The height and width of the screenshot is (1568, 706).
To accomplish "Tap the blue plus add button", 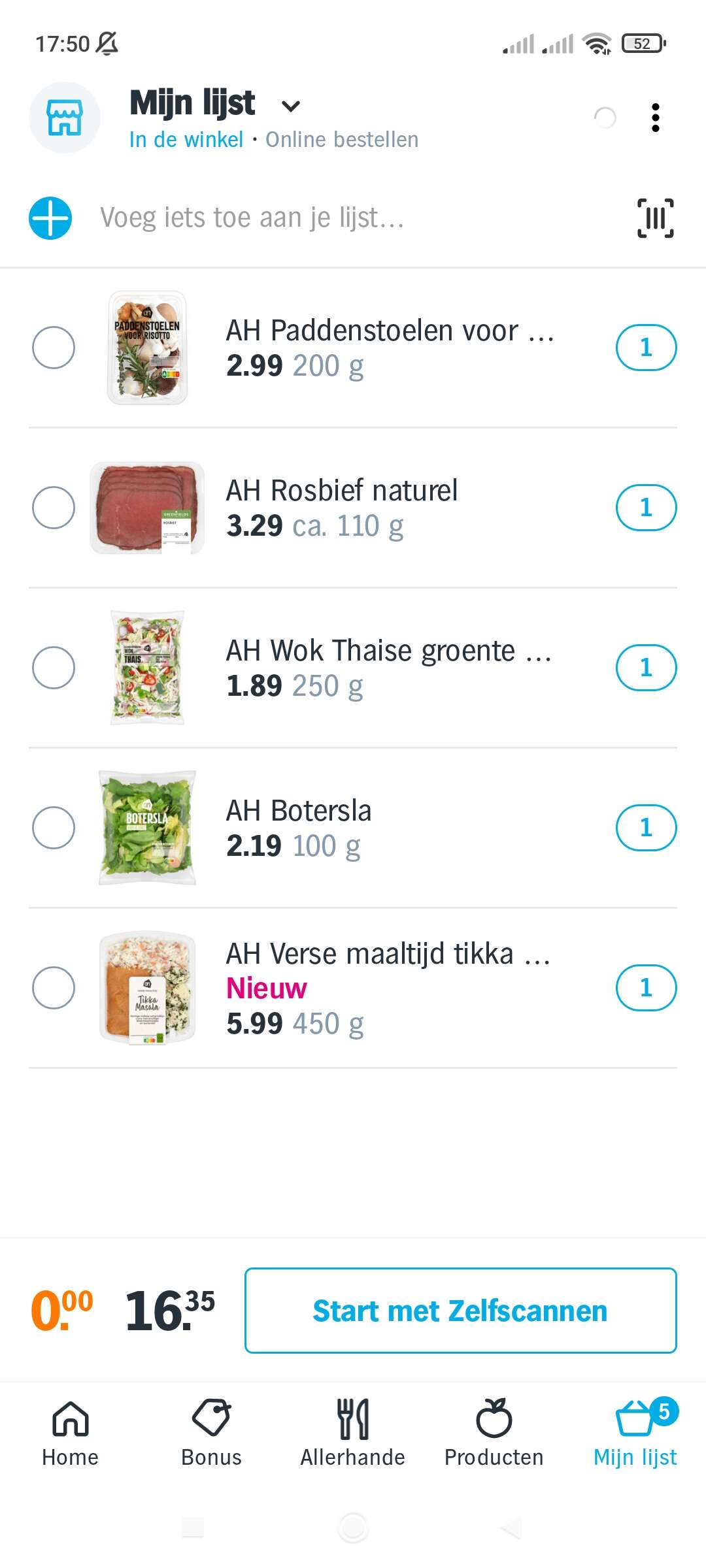I will point(50,218).
